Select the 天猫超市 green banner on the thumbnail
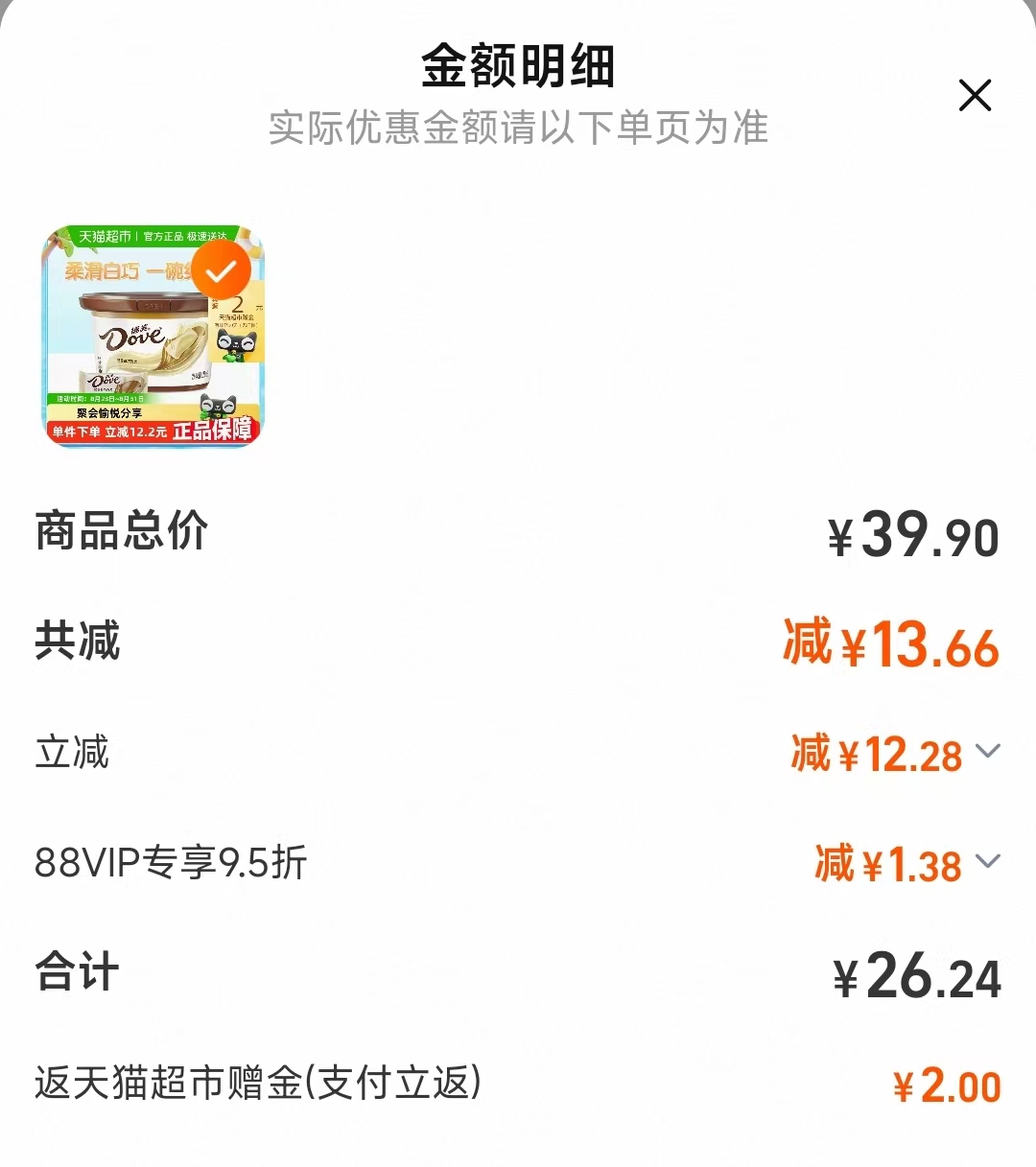 [x=153, y=236]
